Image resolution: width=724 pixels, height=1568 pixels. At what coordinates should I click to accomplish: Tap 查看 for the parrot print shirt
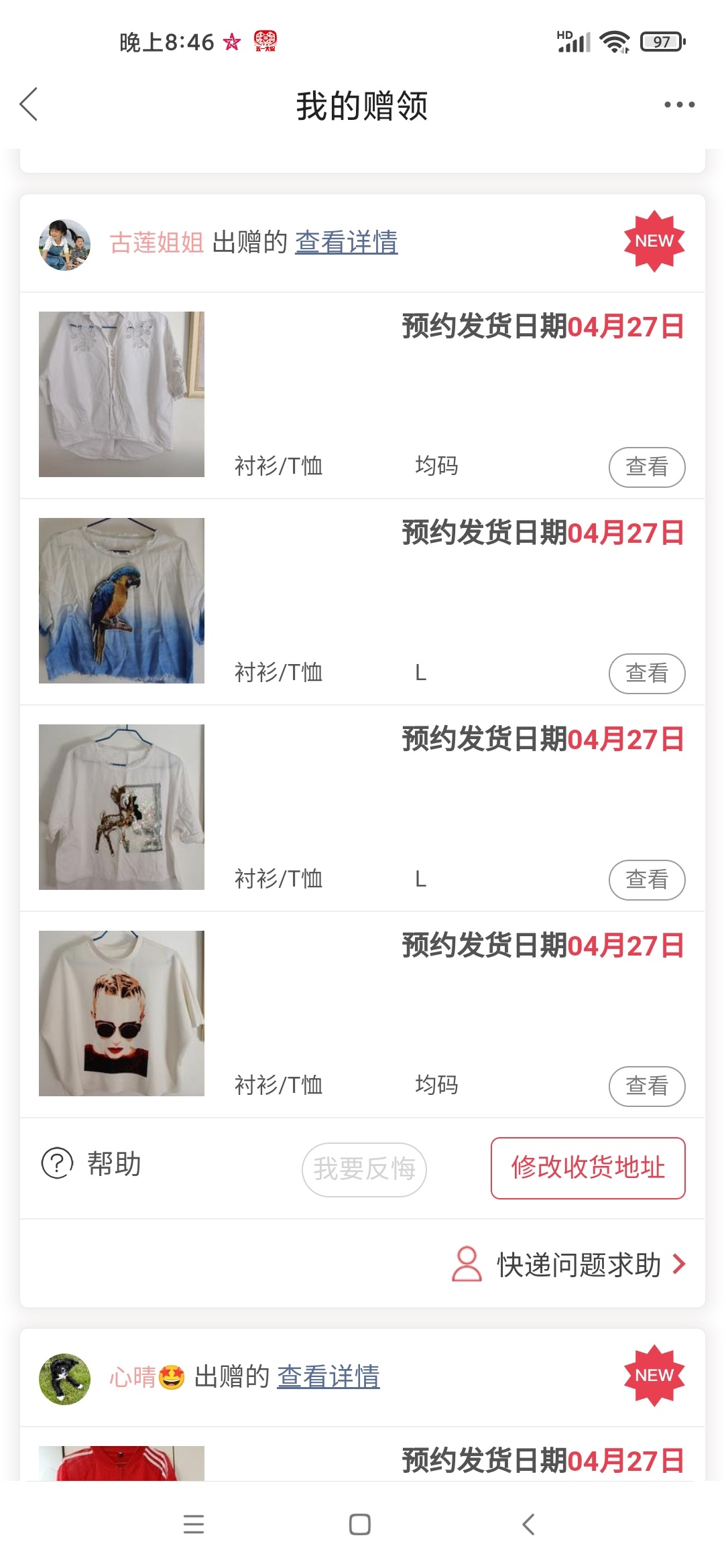tap(646, 673)
